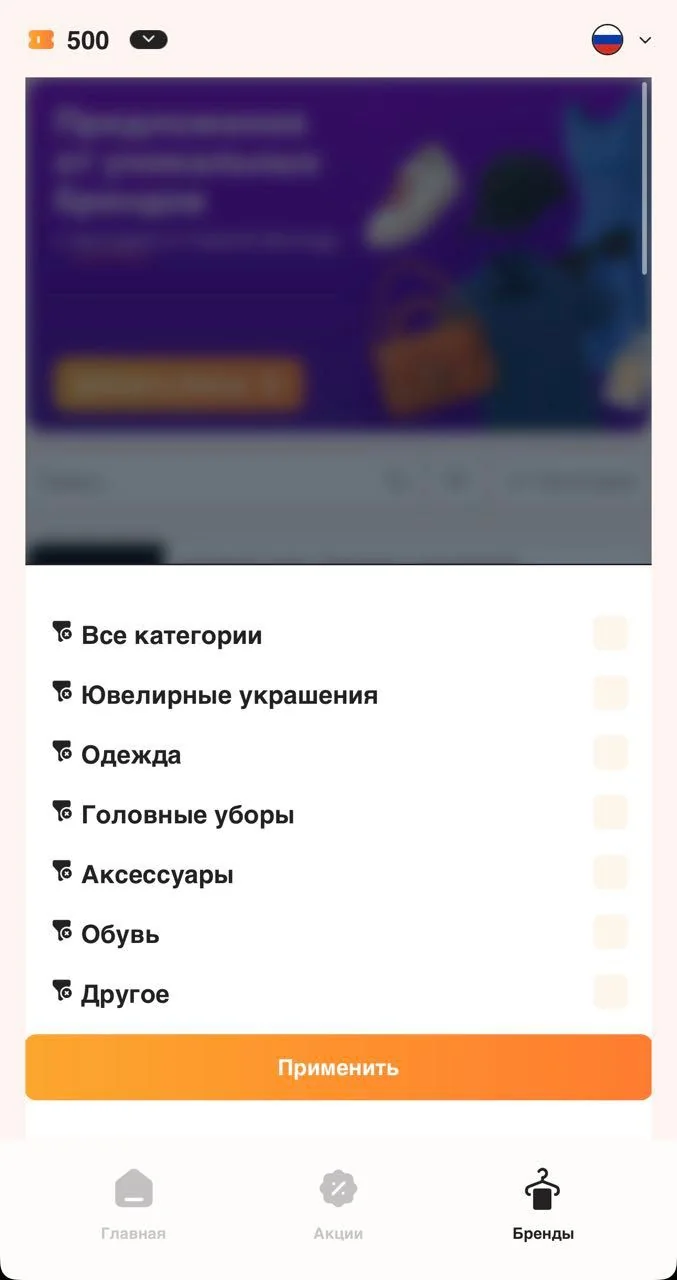Expand the 500 points balance dropdown
This screenshot has height=1280, width=677.
coord(148,40)
